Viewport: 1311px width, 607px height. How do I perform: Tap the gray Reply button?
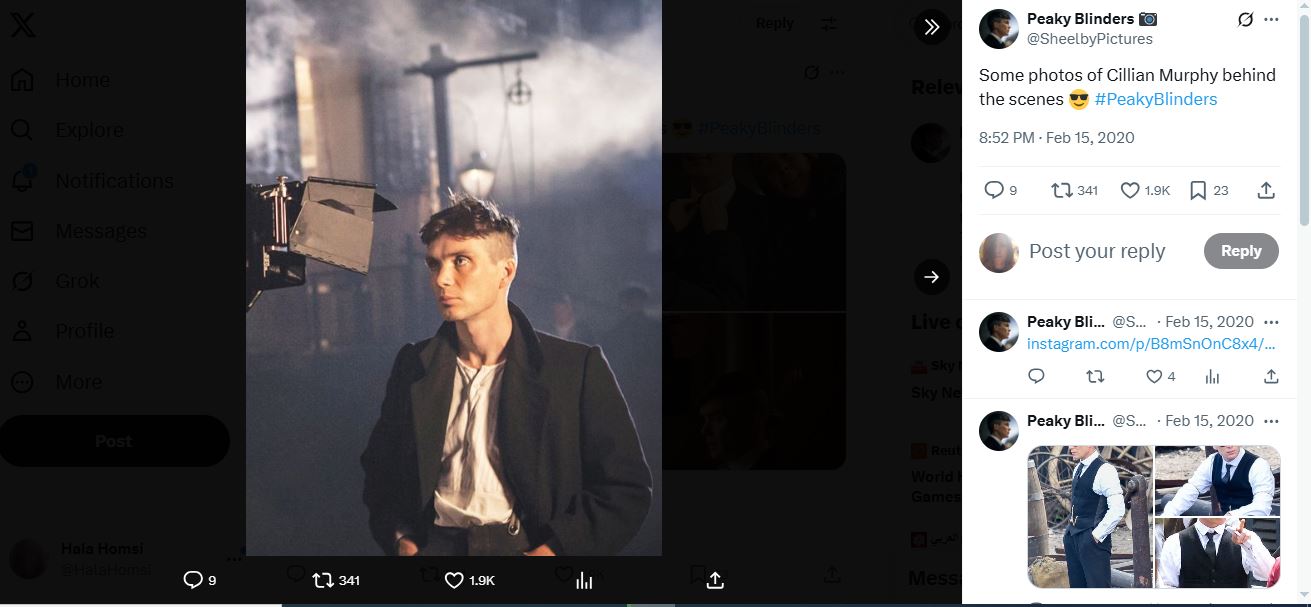[x=1240, y=251]
